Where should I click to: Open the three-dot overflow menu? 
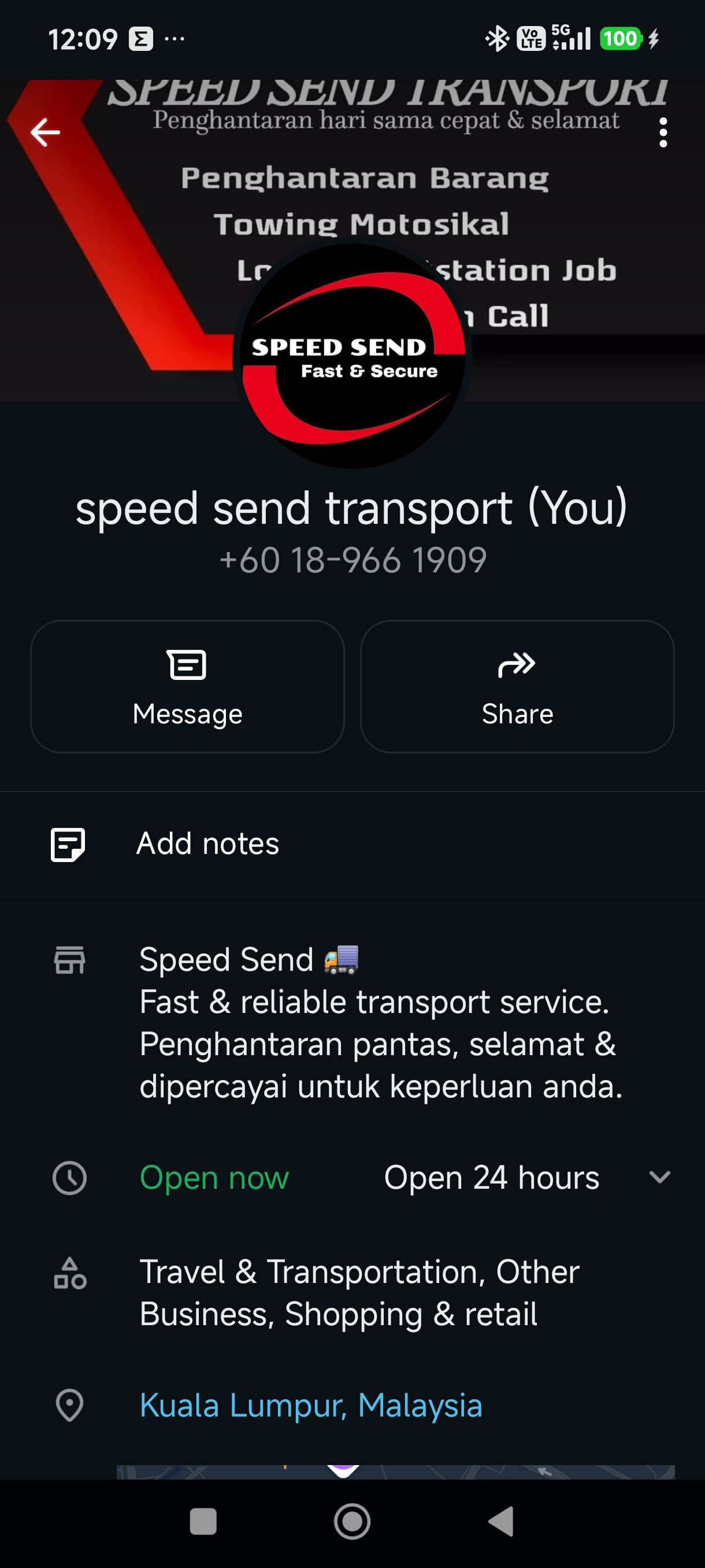pos(663,132)
